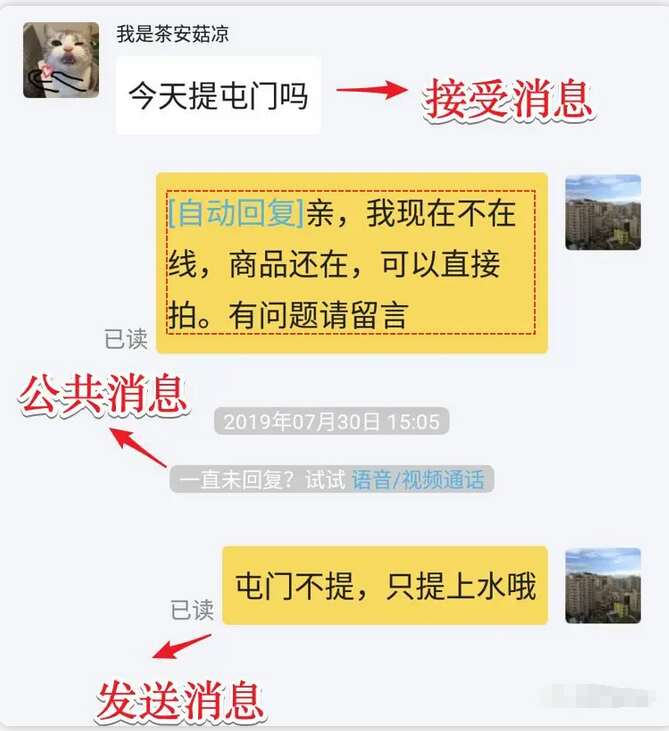Open profile of 我是茶安菇凉 via avatar
Viewport: 669px width, 731px height.
click(61, 60)
